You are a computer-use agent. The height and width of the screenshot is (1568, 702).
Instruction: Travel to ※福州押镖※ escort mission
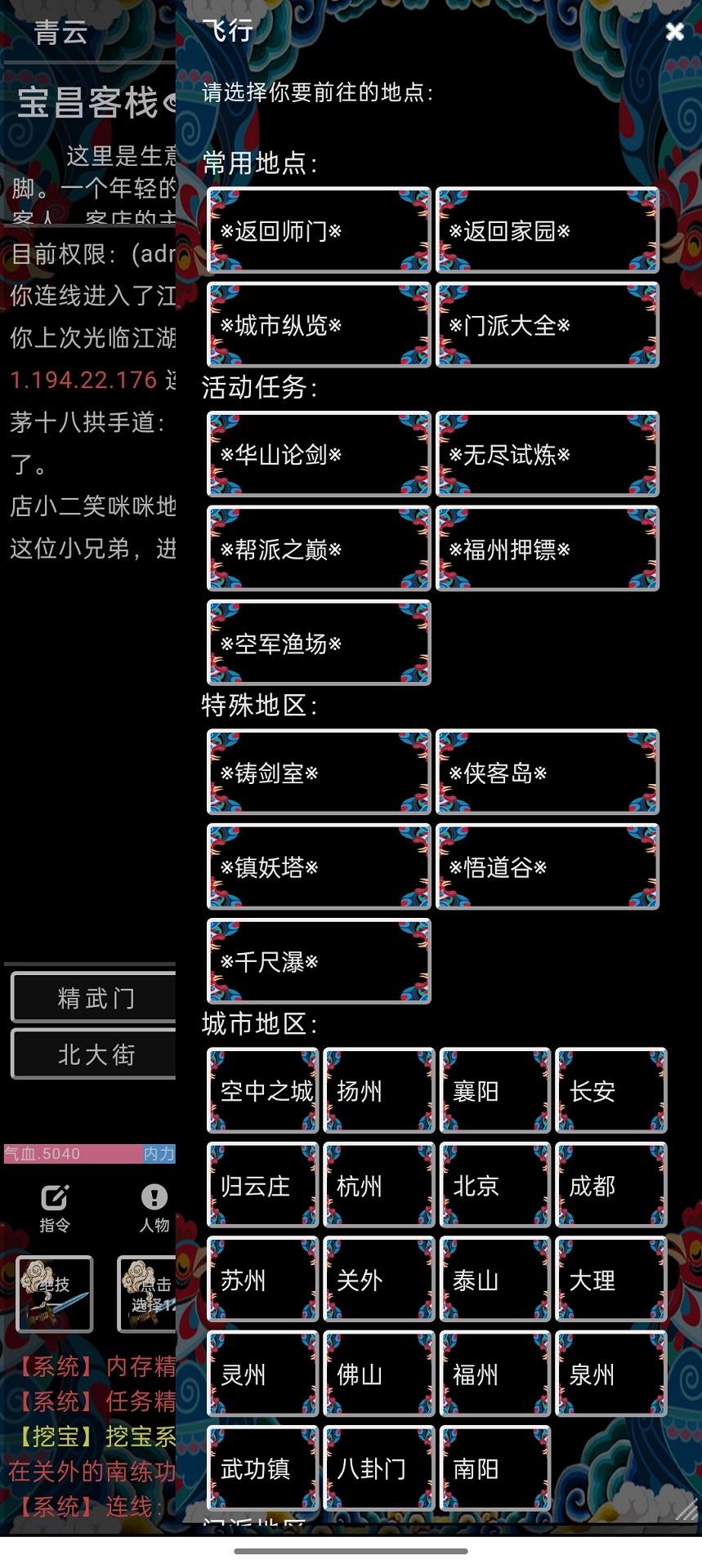click(x=547, y=549)
